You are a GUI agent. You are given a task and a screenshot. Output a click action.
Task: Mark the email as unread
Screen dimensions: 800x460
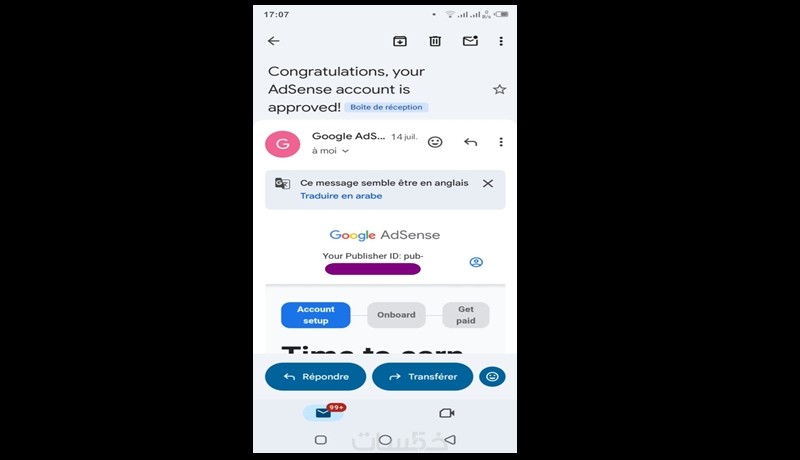click(470, 41)
